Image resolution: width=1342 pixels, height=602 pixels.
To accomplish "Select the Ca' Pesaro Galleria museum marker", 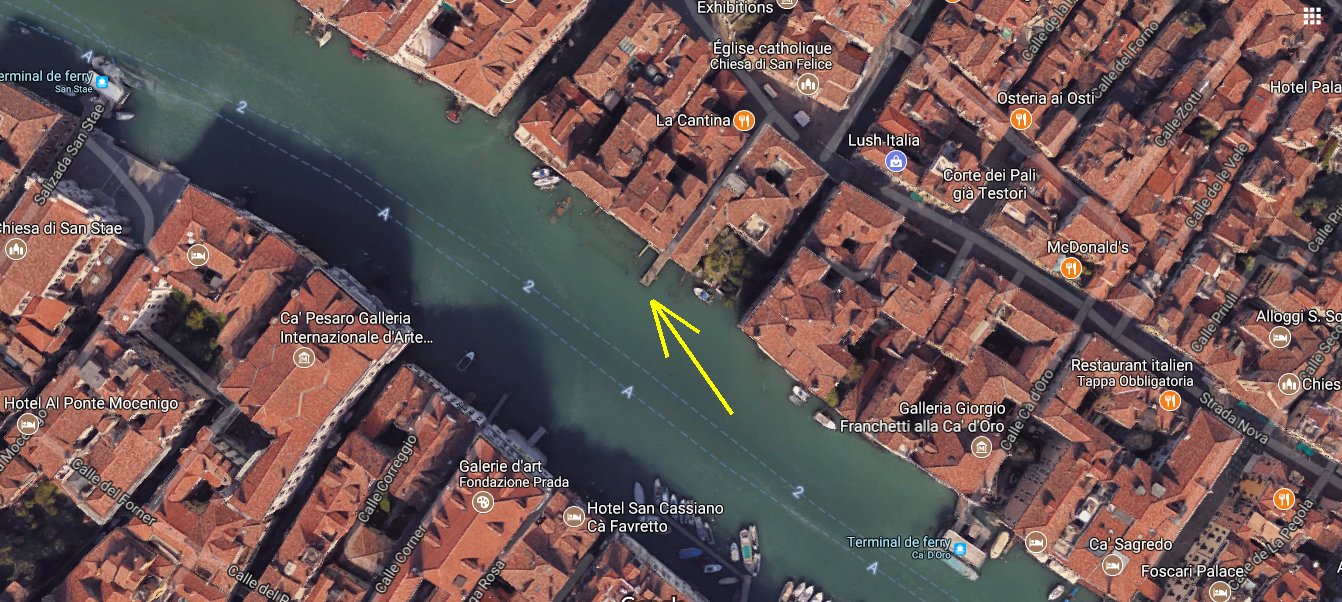I will click(x=304, y=357).
